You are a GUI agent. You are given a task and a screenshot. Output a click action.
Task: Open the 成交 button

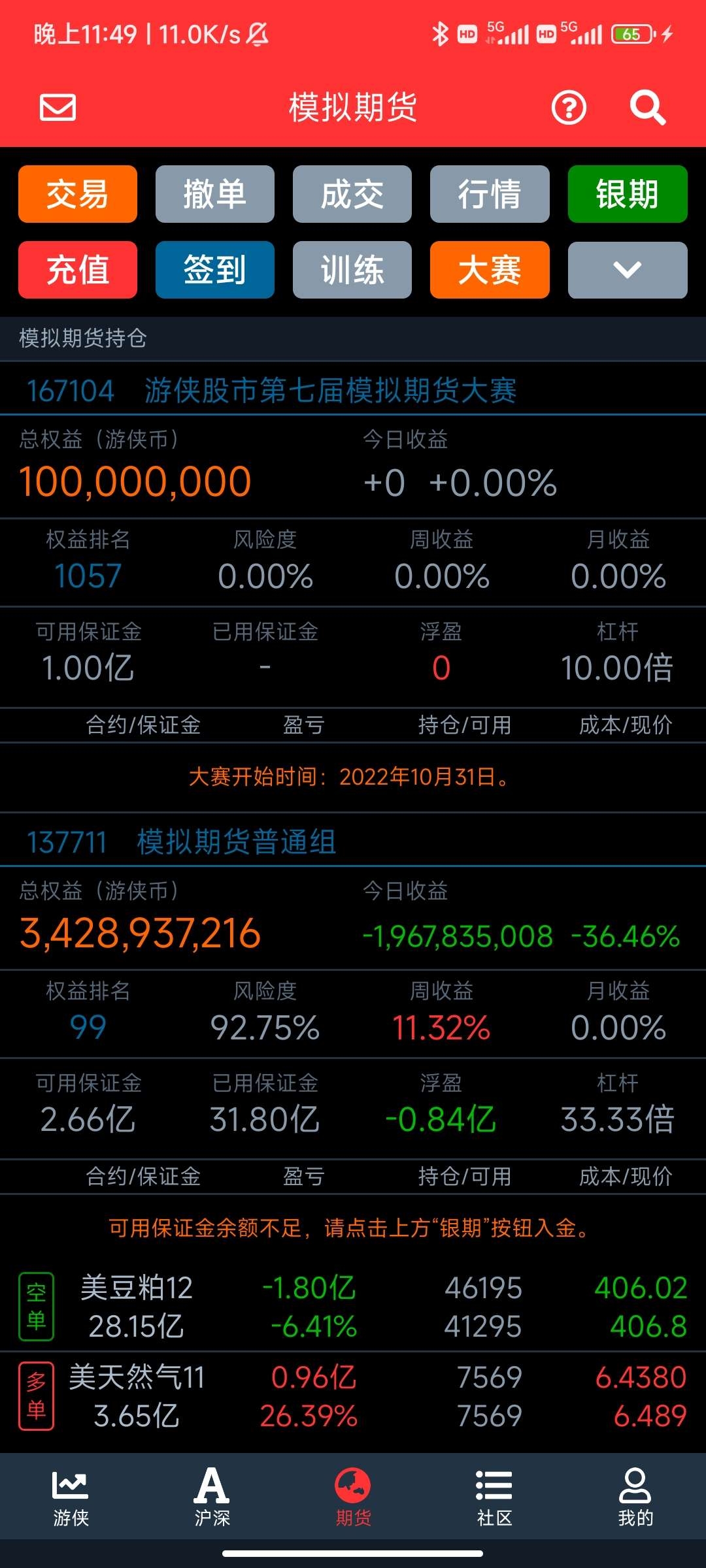point(352,194)
